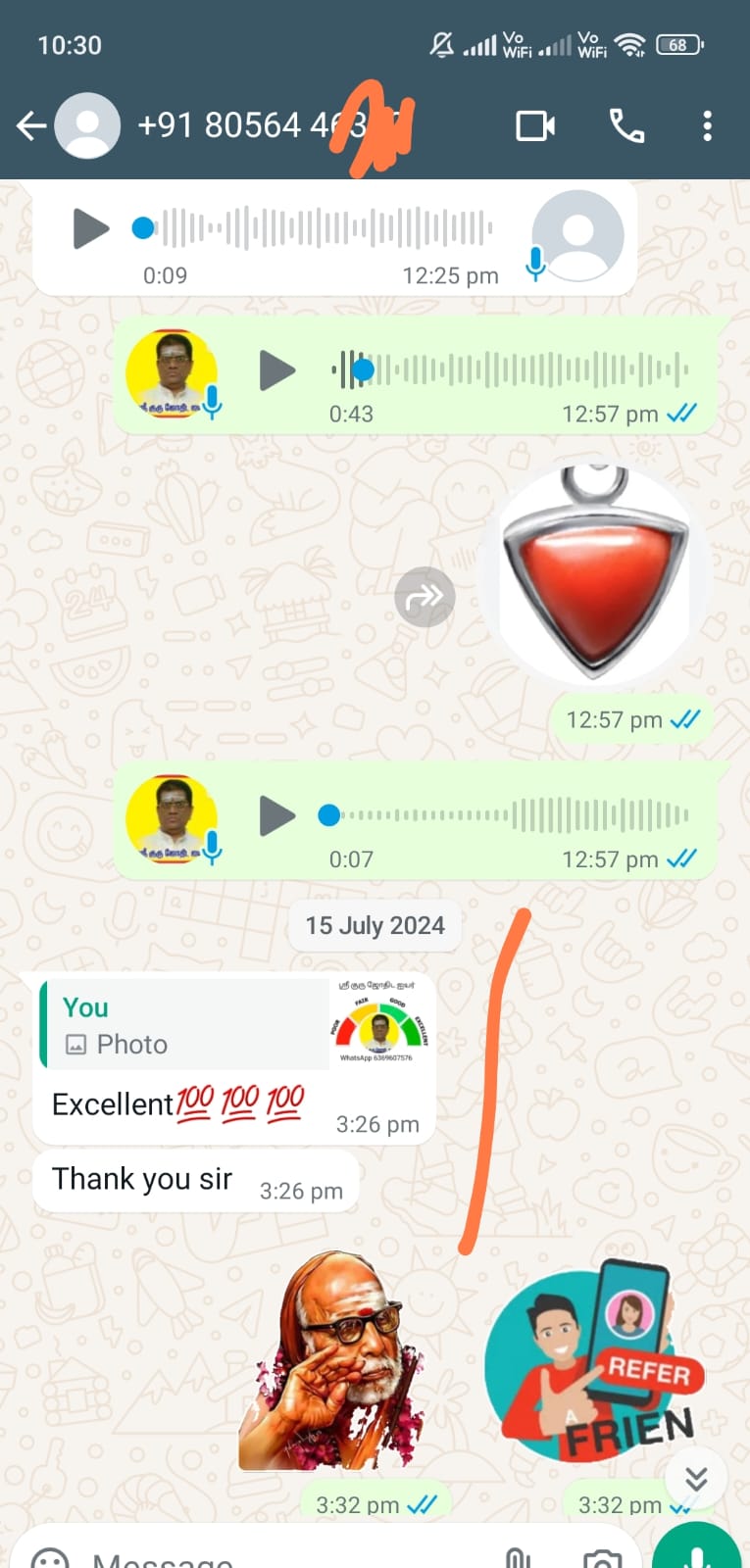
Task: Attach a file with the paperclip
Action: 518,1556
